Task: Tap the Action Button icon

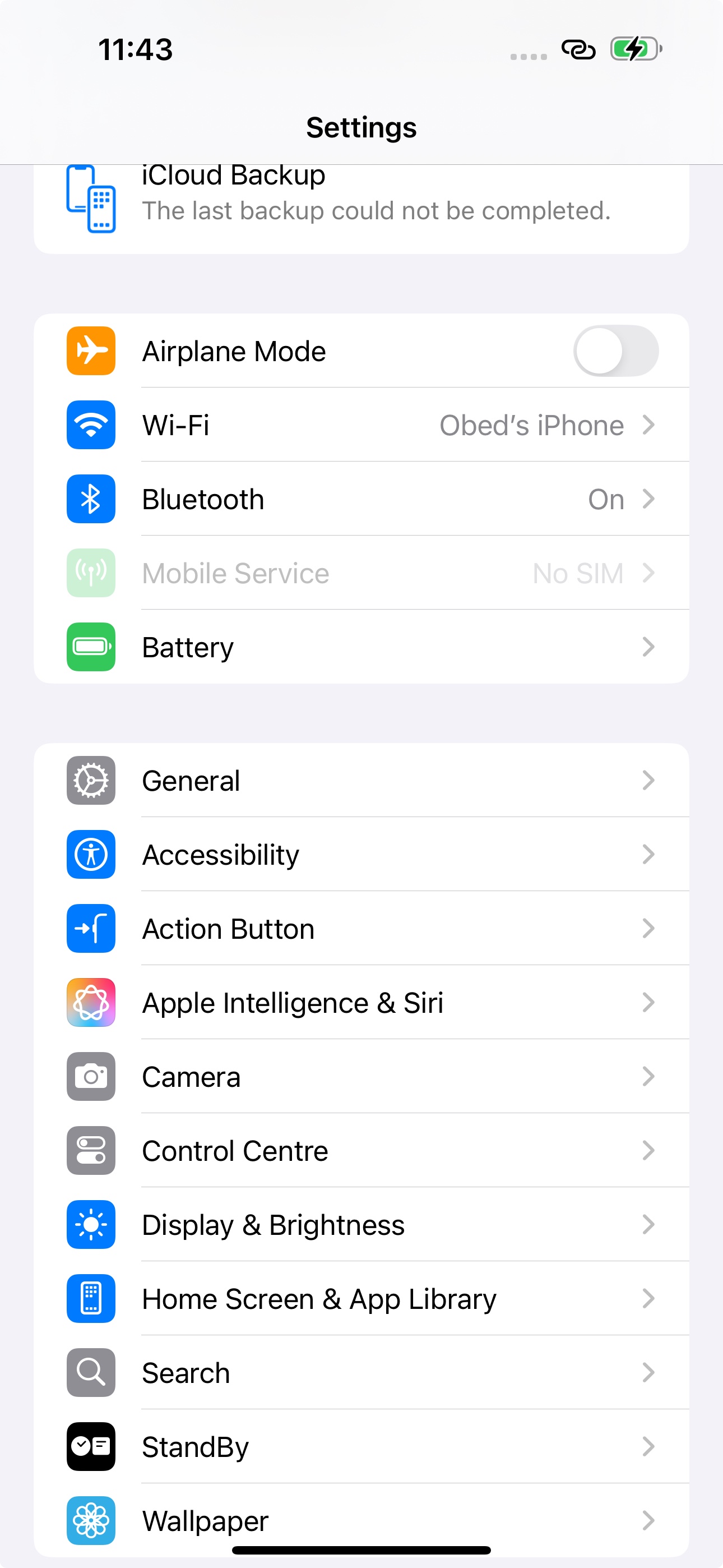Action: [x=90, y=929]
